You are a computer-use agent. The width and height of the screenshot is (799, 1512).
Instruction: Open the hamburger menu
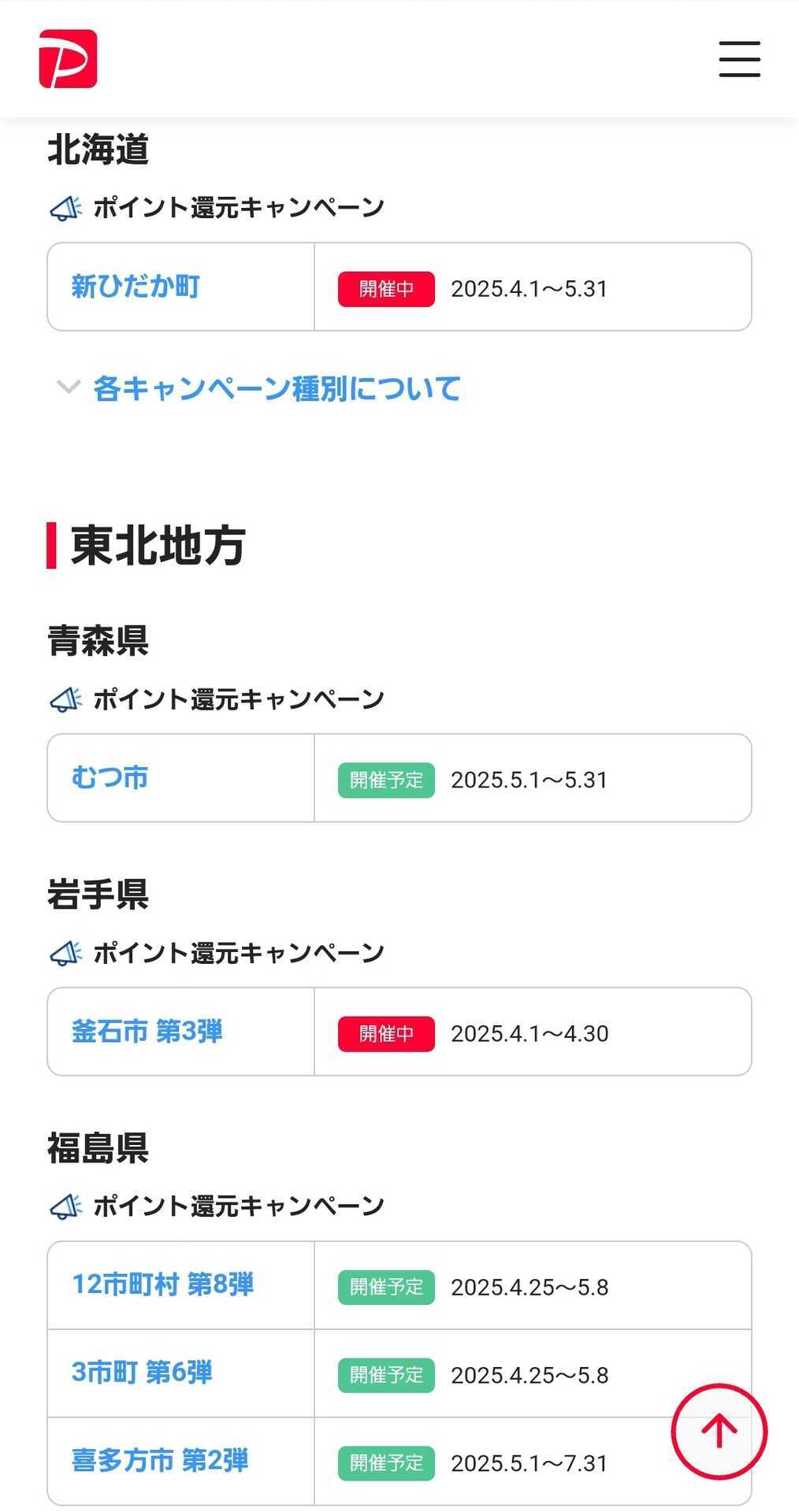coord(739,59)
